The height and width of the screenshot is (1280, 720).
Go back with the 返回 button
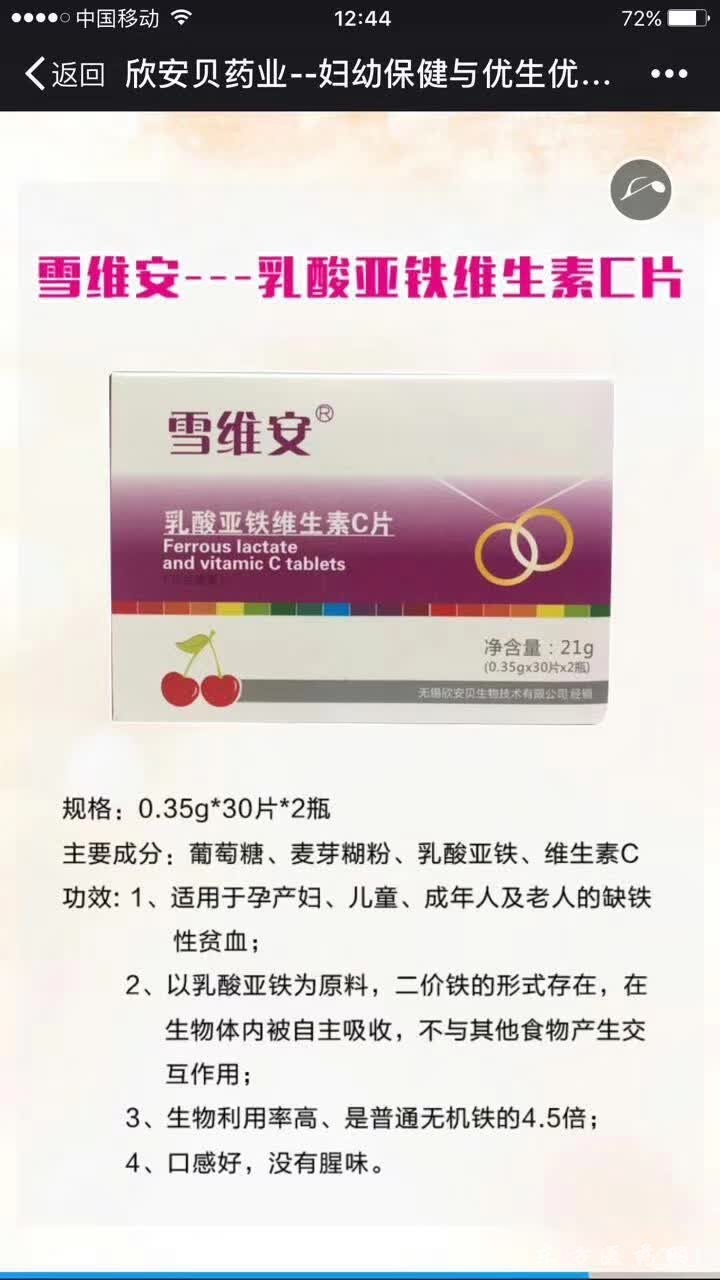(x=64, y=74)
